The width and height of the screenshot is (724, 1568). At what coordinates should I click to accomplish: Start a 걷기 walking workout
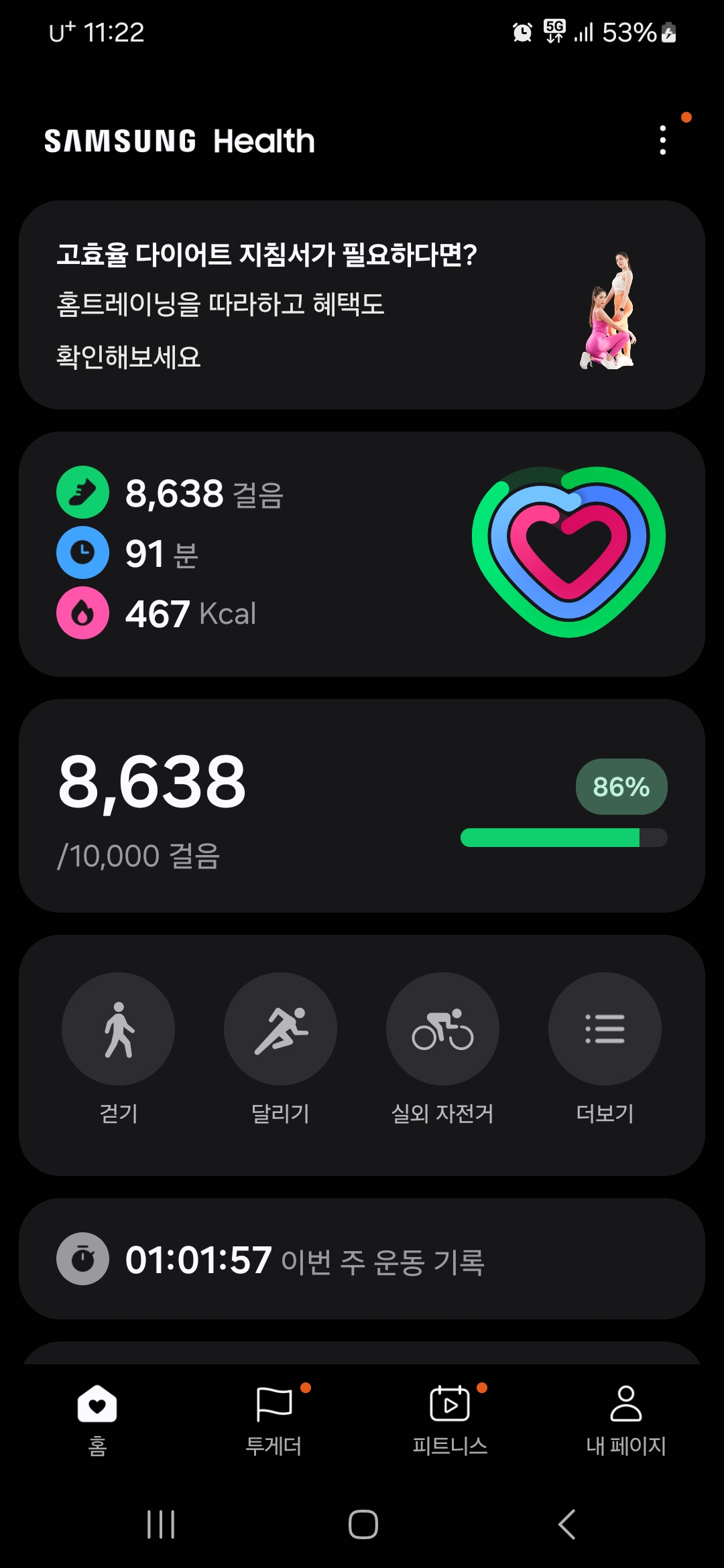(119, 1029)
